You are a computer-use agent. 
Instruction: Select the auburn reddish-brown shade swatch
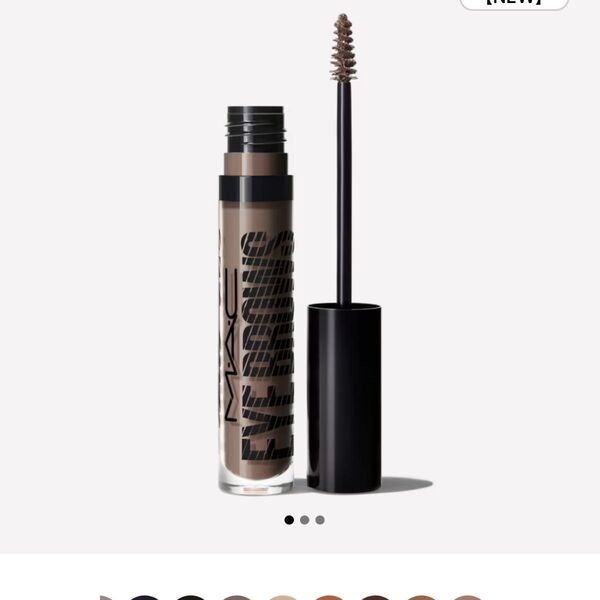(330, 597)
